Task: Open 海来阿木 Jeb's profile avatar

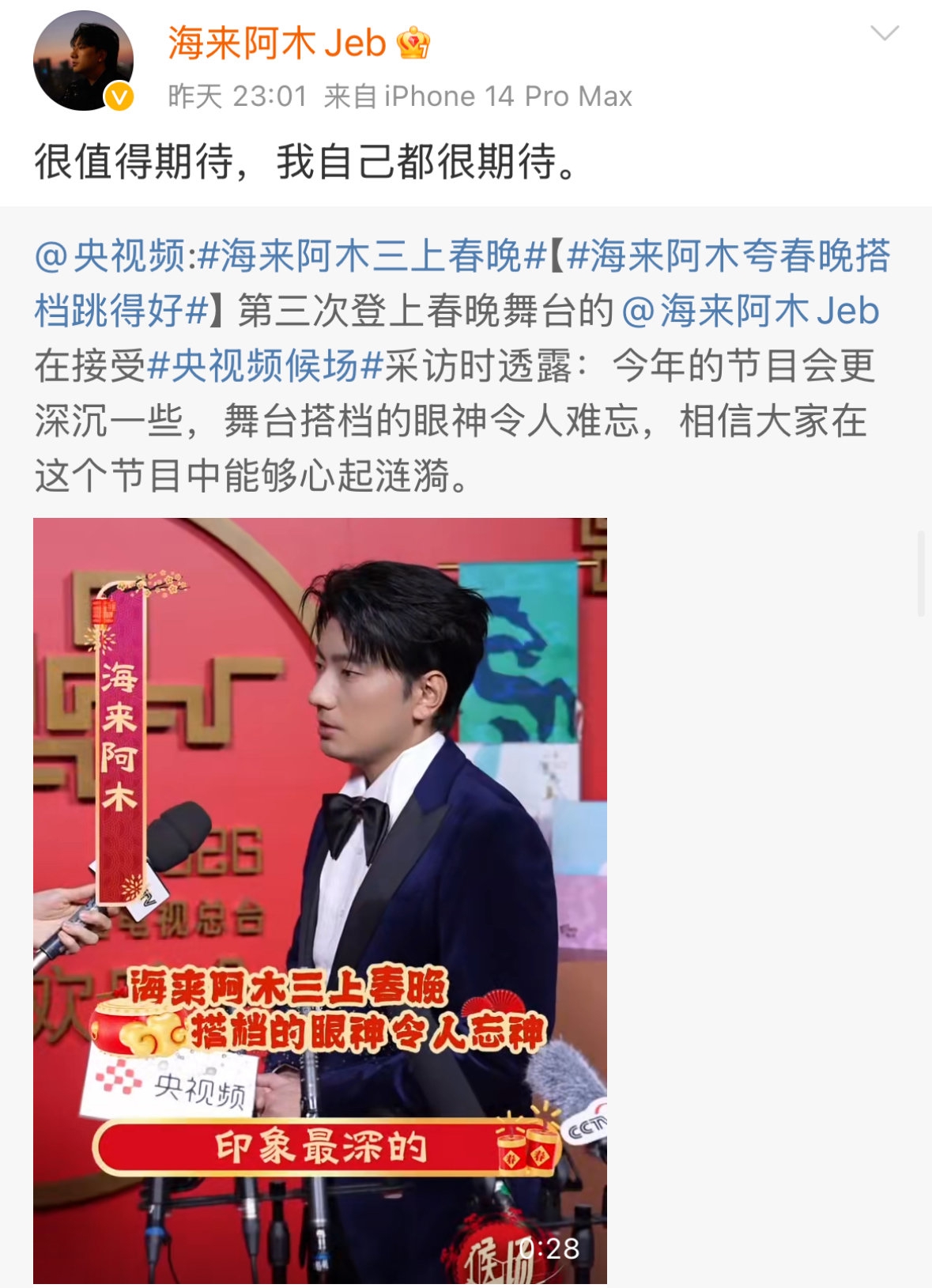Action: pos(83,61)
